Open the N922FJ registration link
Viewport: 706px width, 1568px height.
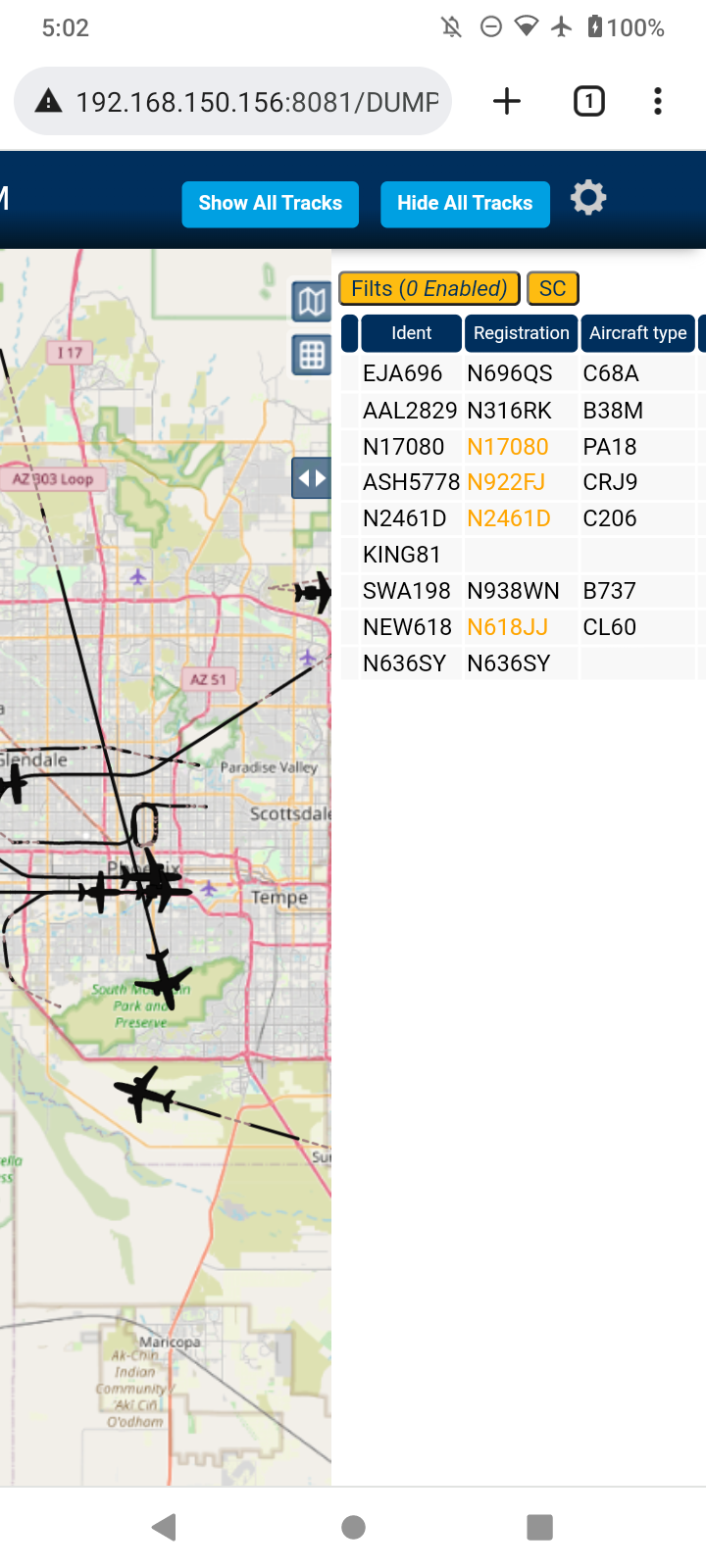point(506,482)
